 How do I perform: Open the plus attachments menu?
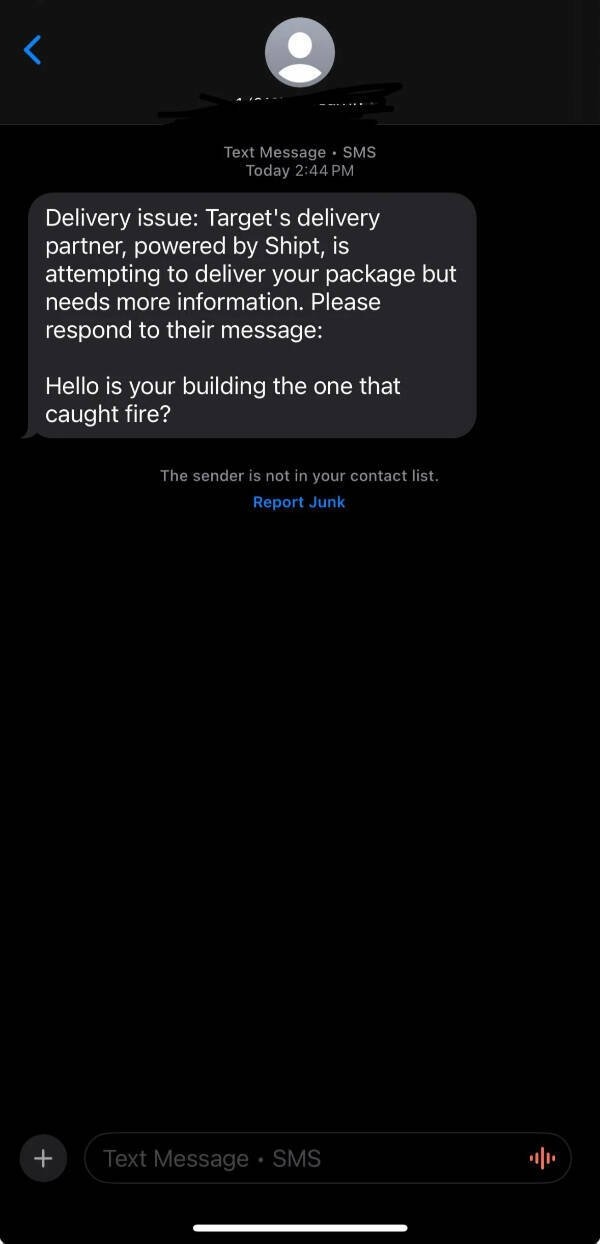43,1158
